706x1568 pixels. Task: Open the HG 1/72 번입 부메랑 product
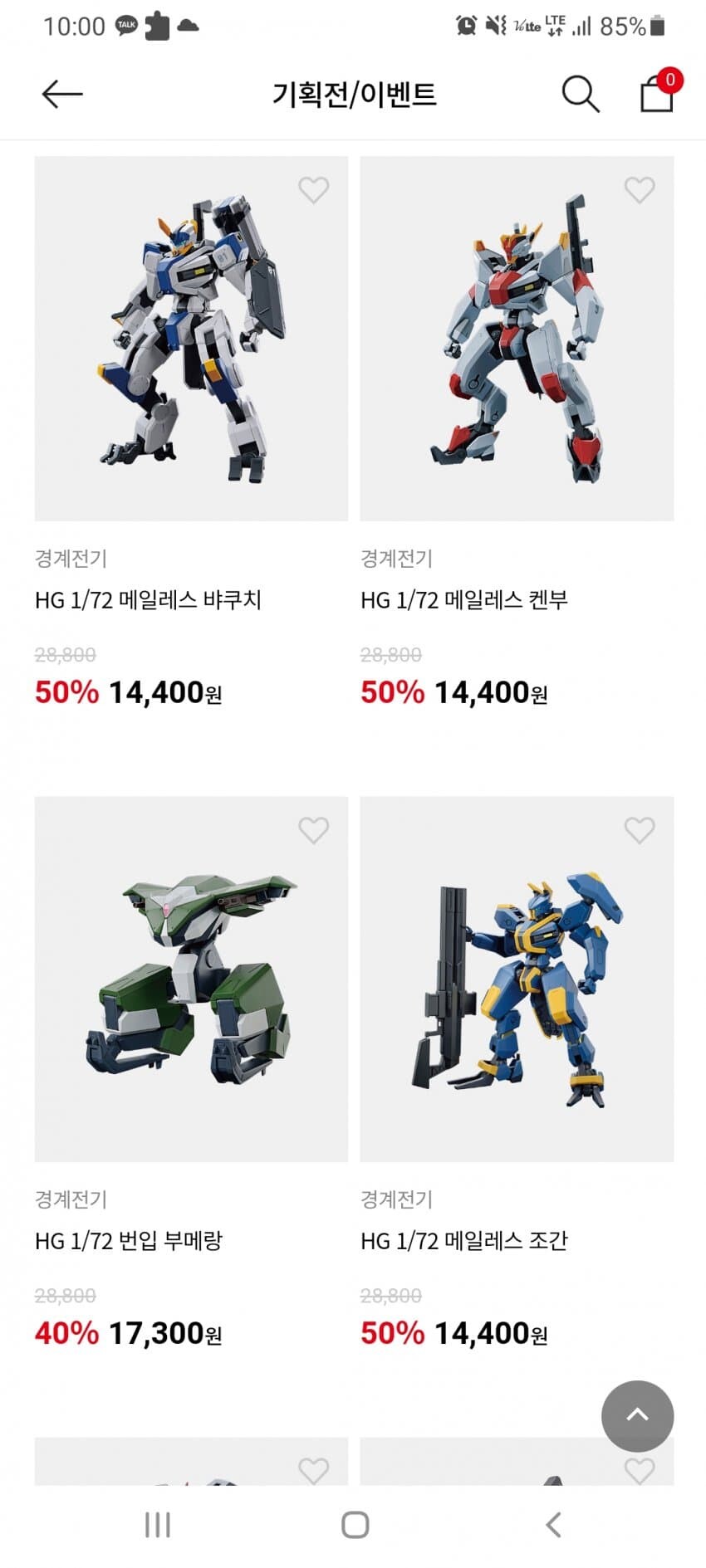[191, 979]
